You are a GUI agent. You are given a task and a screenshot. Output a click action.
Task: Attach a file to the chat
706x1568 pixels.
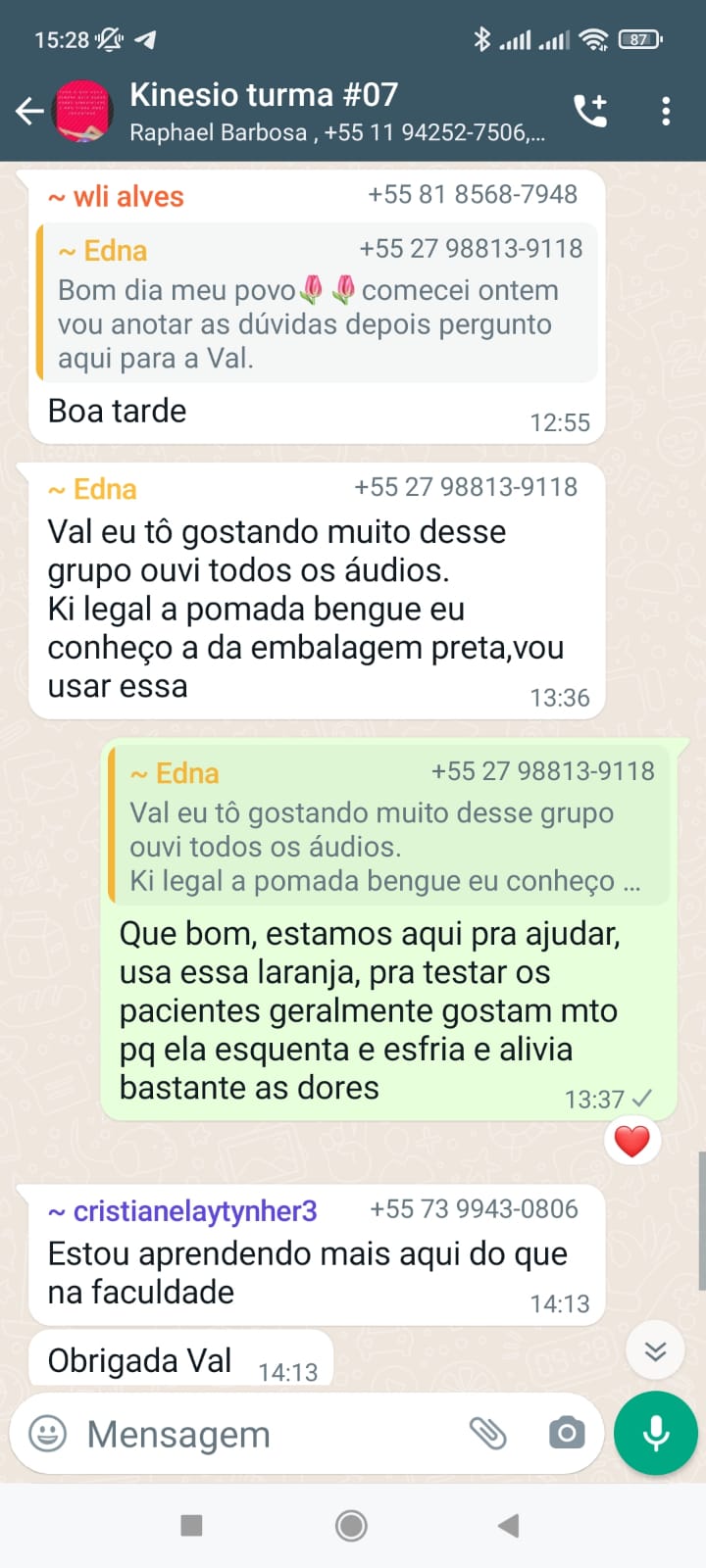point(487,1434)
